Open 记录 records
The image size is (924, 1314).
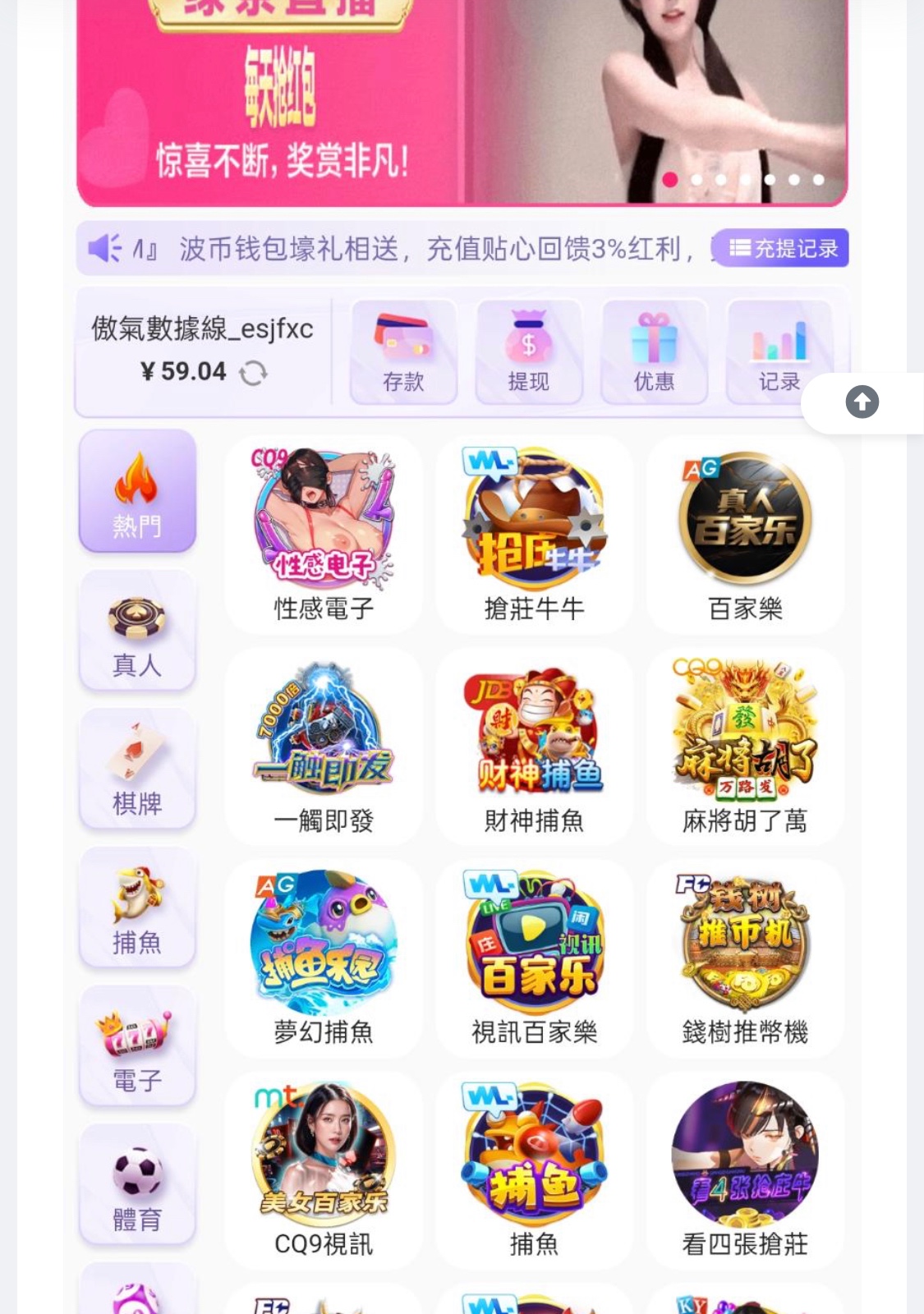coord(779,352)
